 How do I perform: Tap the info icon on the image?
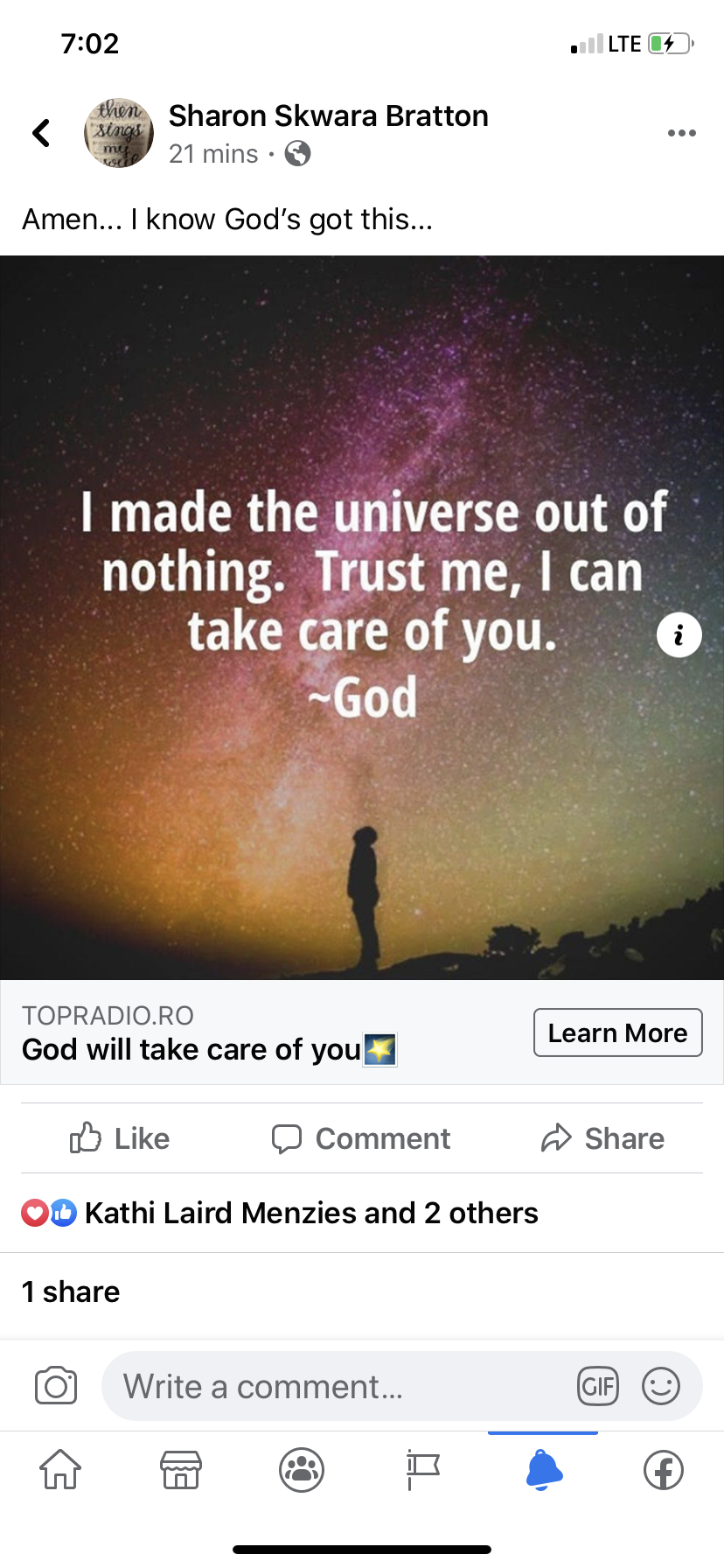679,634
